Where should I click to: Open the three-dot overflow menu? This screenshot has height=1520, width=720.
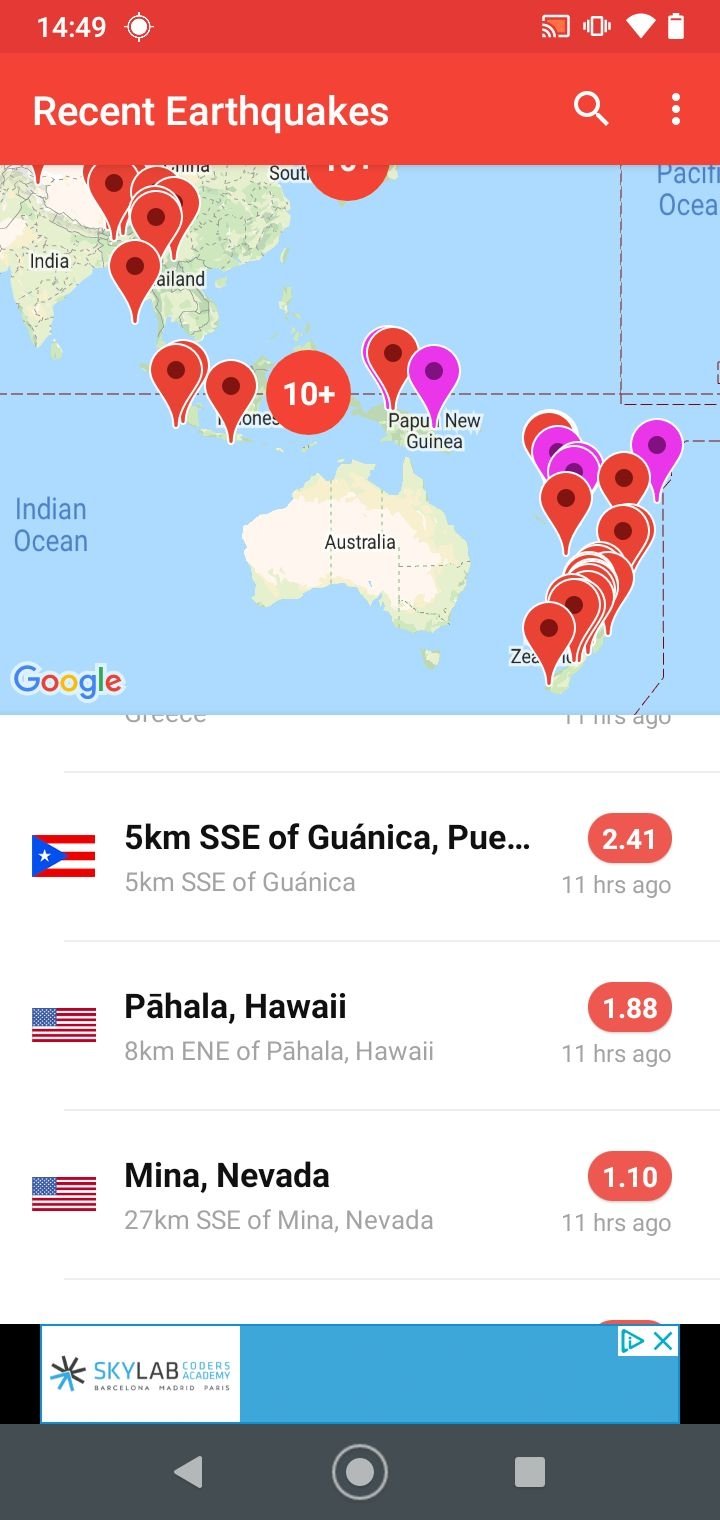point(676,109)
